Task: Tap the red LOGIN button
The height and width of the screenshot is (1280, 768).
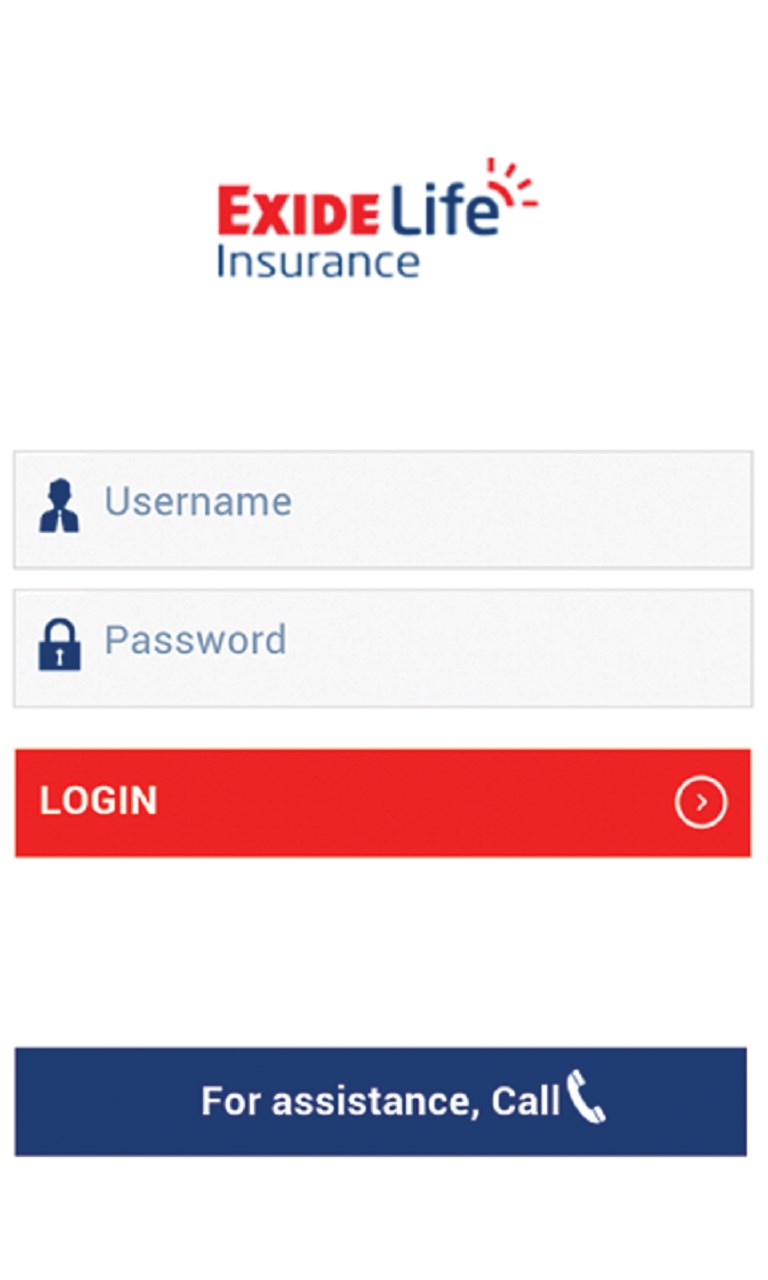Action: tap(383, 802)
